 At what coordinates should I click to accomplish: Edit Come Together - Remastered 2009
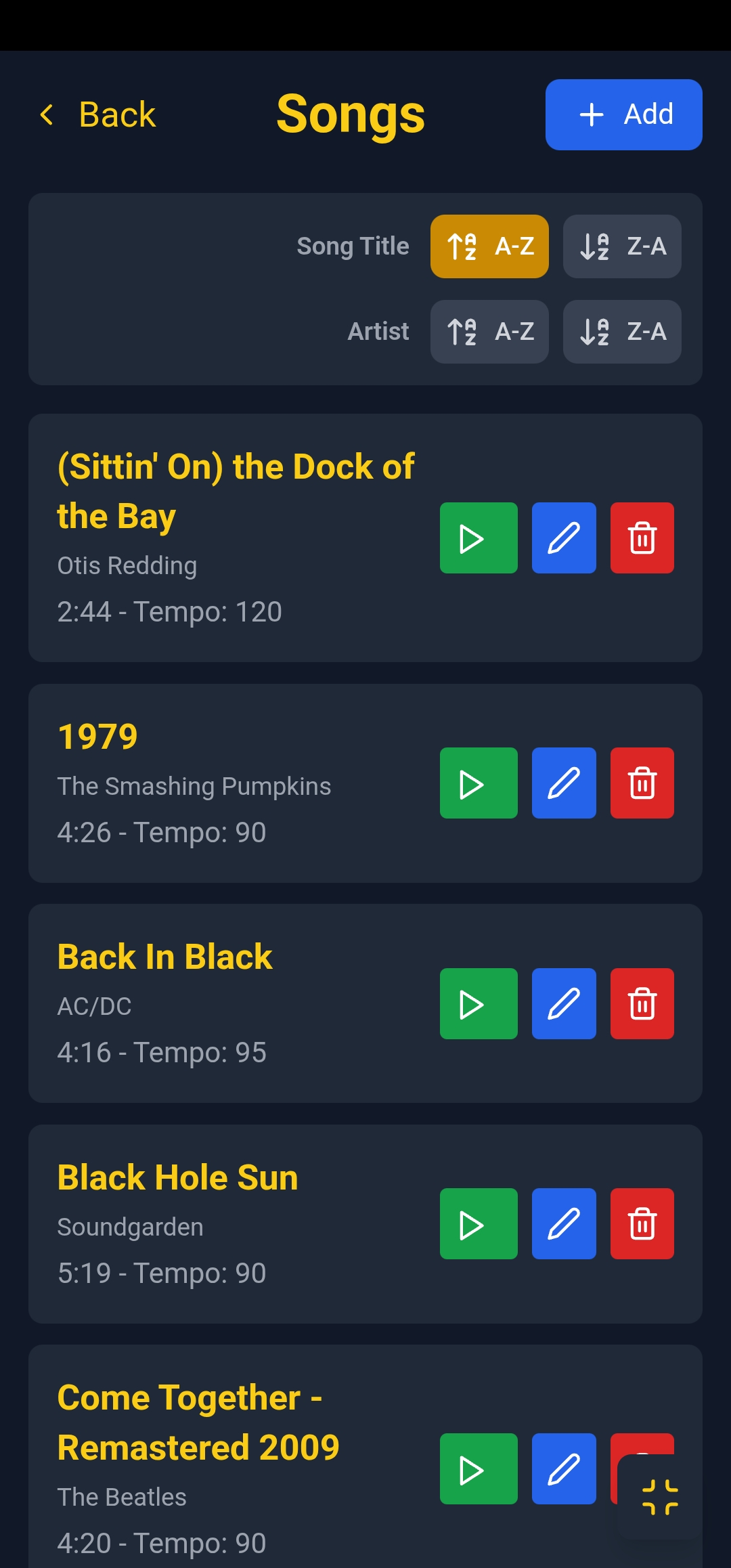pyautogui.click(x=564, y=1471)
